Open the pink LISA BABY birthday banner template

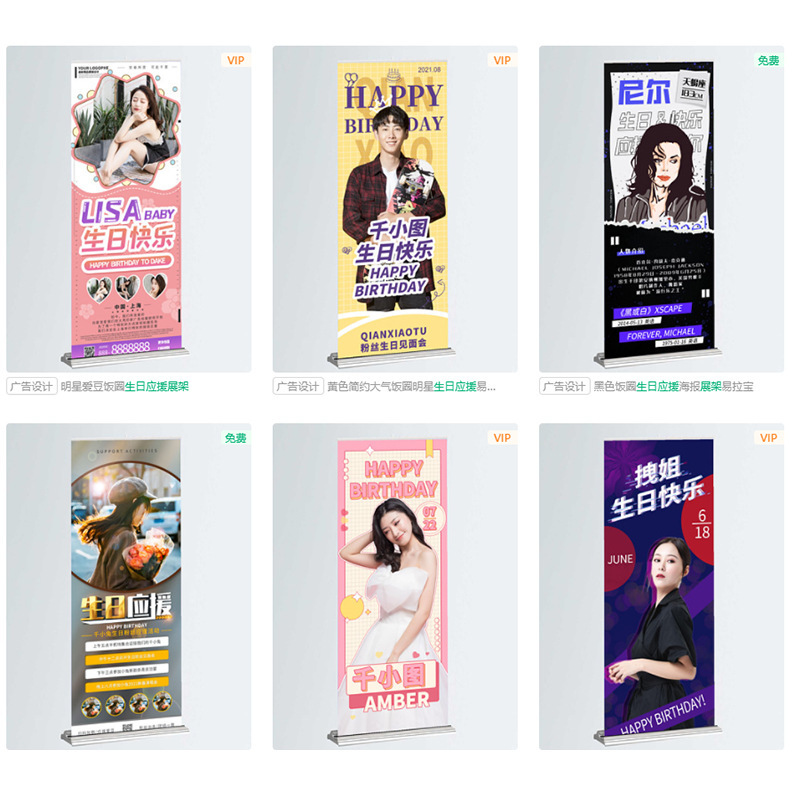click(128, 210)
